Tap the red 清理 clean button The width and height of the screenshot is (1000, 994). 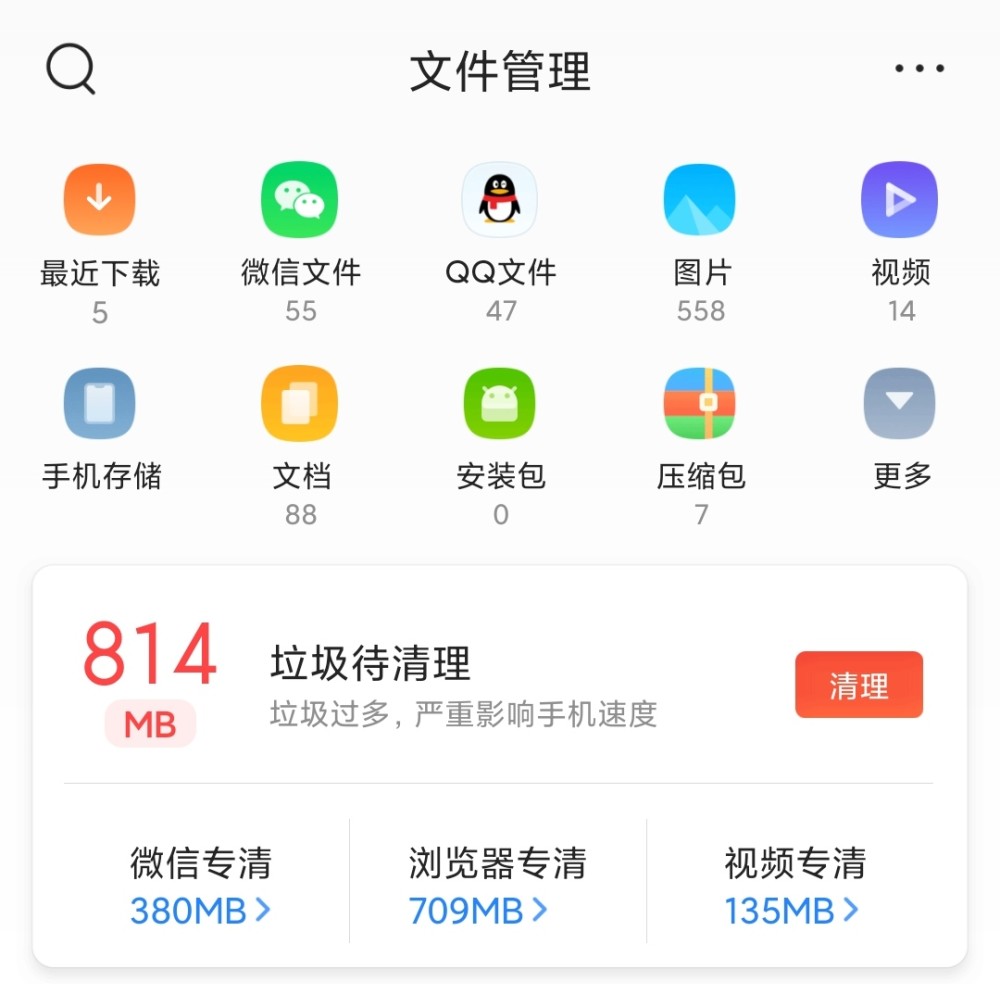859,685
